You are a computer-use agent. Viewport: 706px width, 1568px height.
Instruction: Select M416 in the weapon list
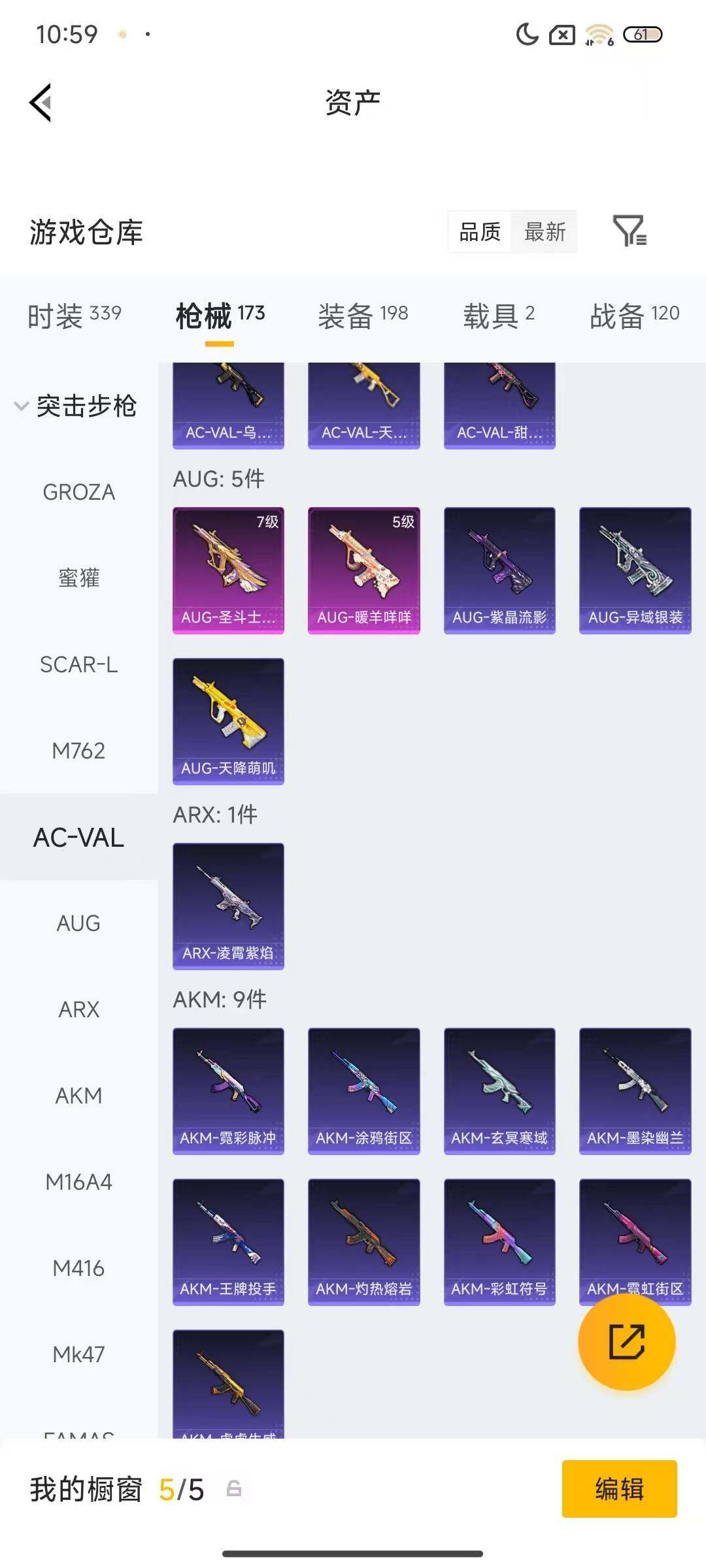point(78,1268)
